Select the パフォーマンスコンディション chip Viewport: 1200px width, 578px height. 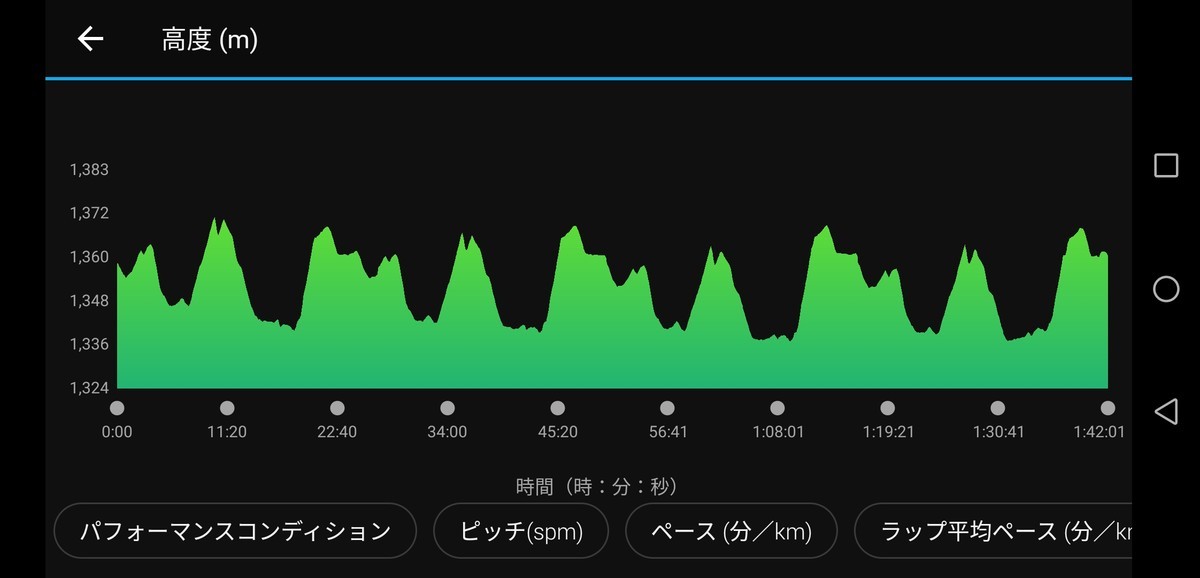pyautogui.click(x=235, y=531)
